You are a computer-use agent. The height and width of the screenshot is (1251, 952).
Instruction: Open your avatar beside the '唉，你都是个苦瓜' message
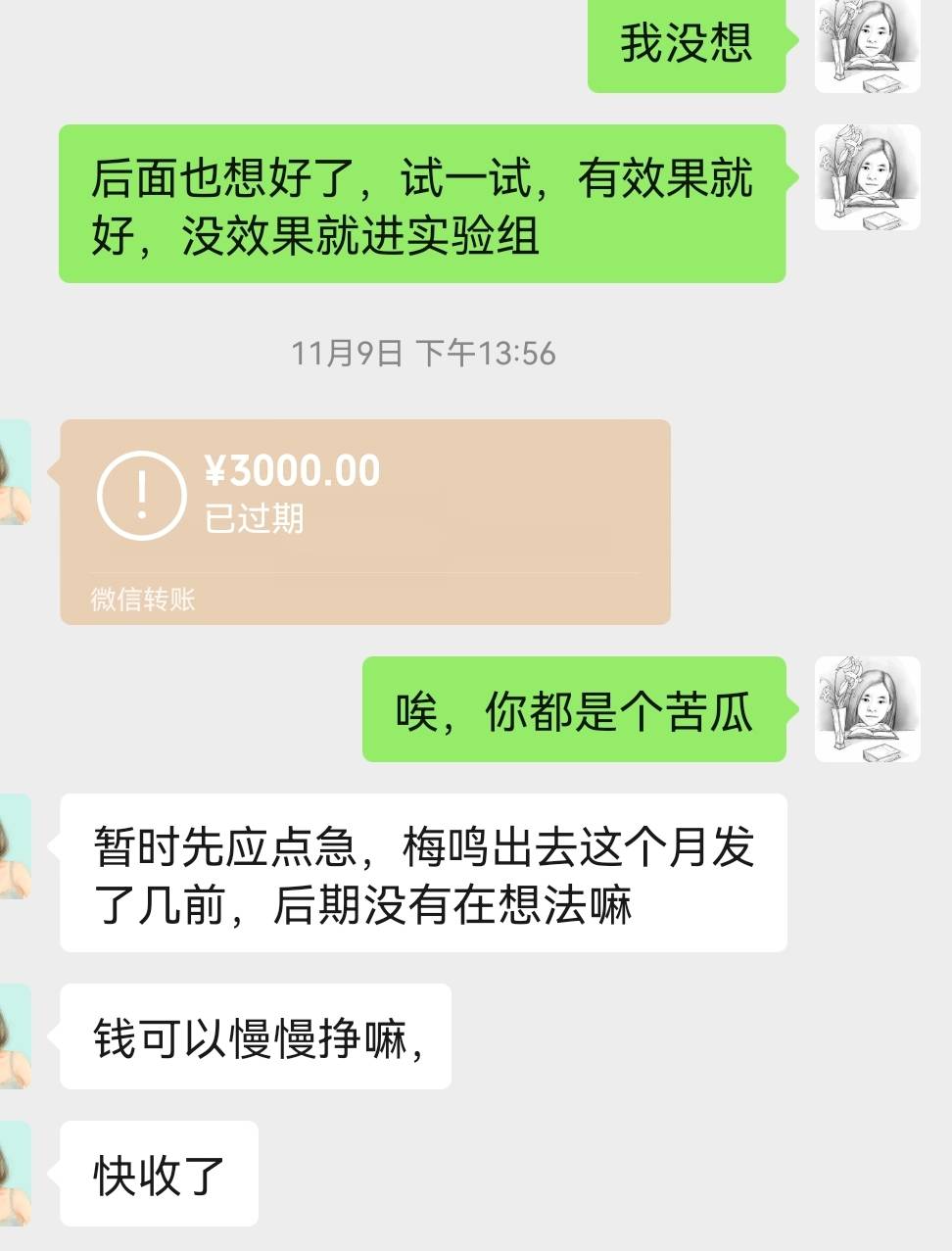point(866,709)
